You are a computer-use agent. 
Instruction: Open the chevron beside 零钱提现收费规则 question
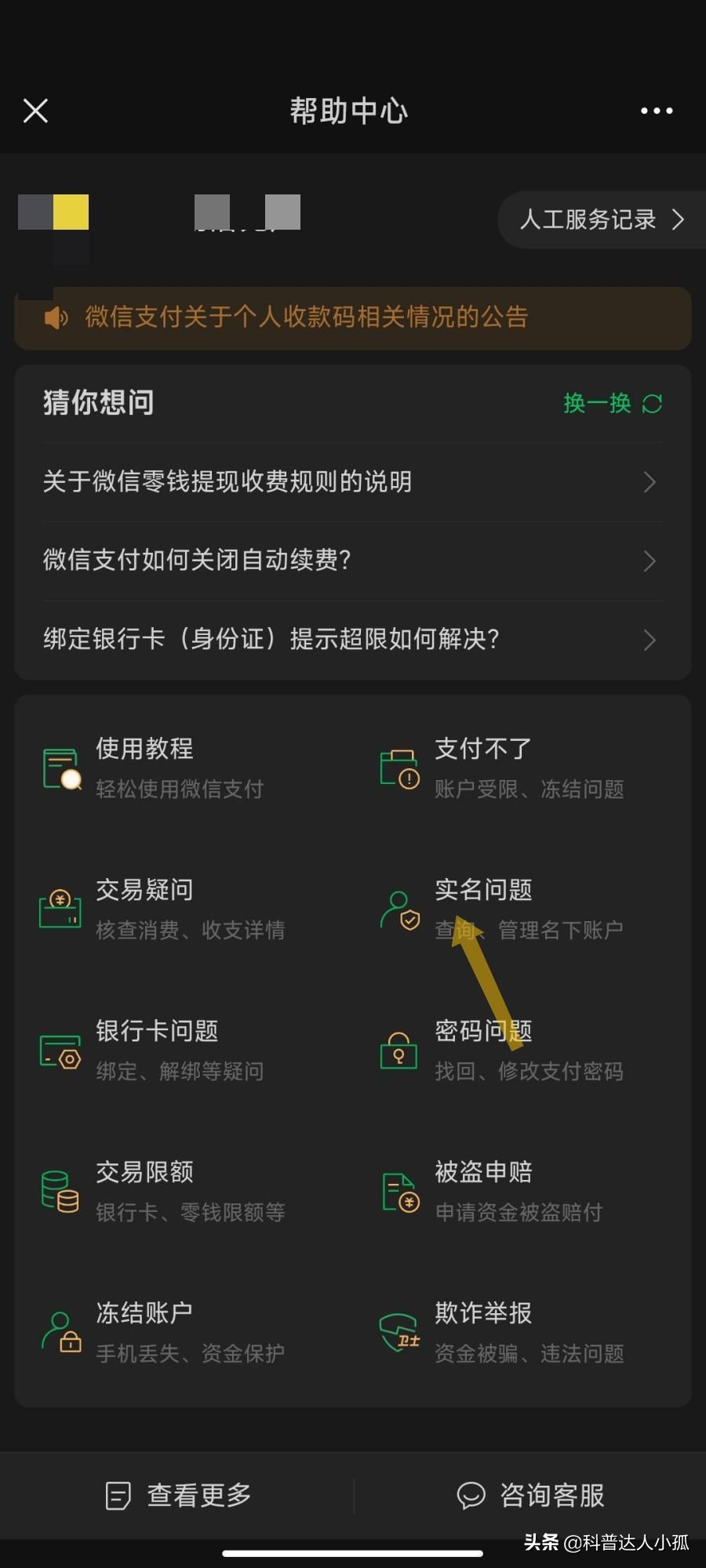pos(650,482)
